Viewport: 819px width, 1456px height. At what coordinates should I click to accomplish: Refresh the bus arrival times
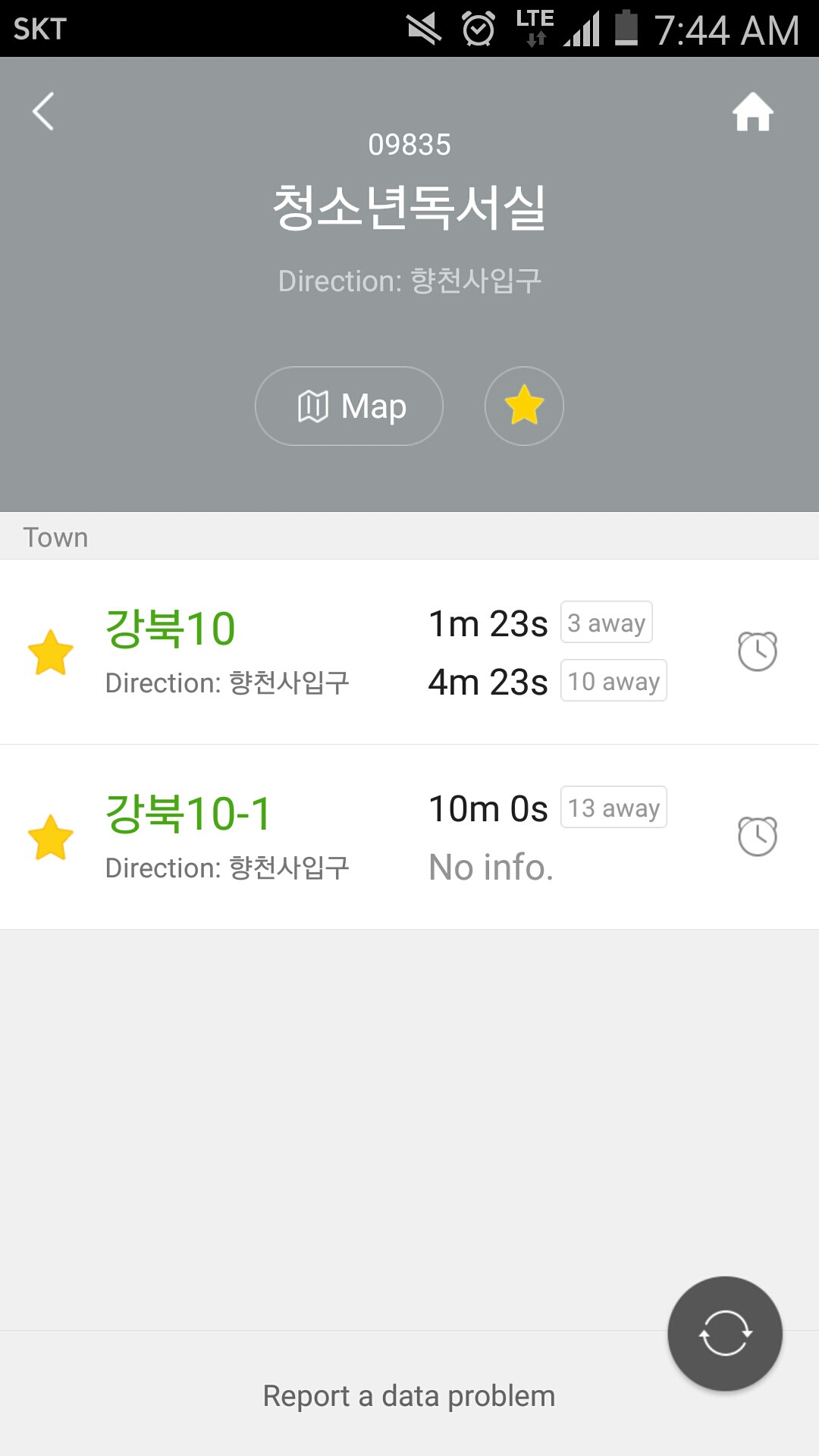[724, 1333]
